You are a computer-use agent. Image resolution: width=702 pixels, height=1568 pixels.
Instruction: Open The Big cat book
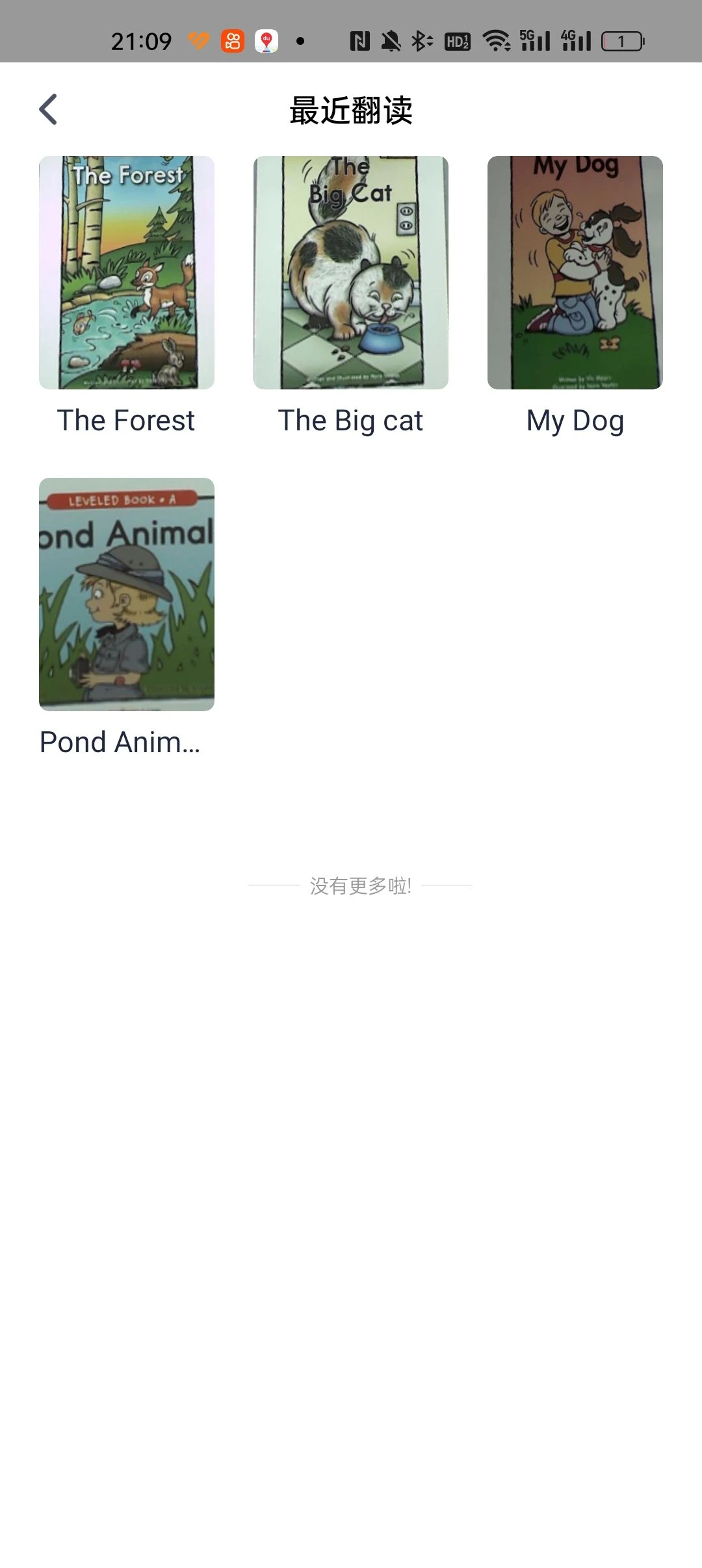pyautogui.click(x=351, y=273)
